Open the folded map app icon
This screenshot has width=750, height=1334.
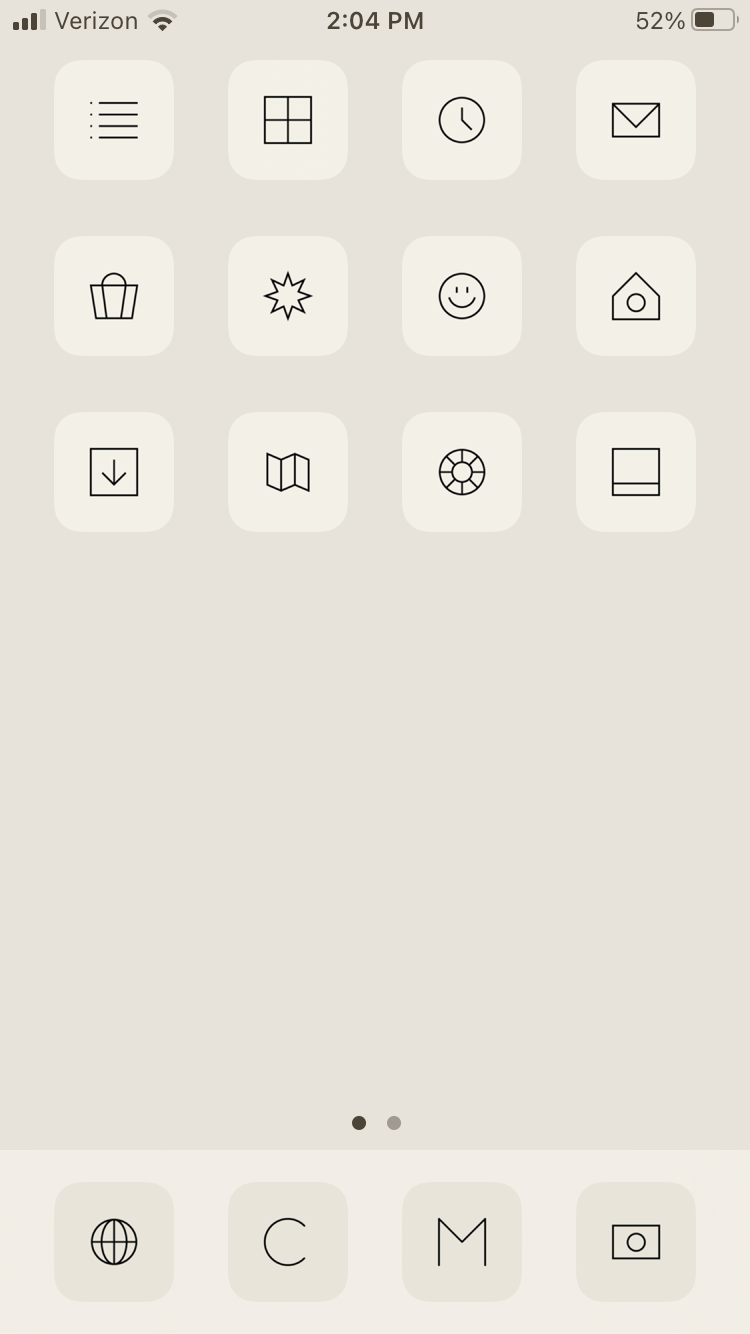point(288,472)
